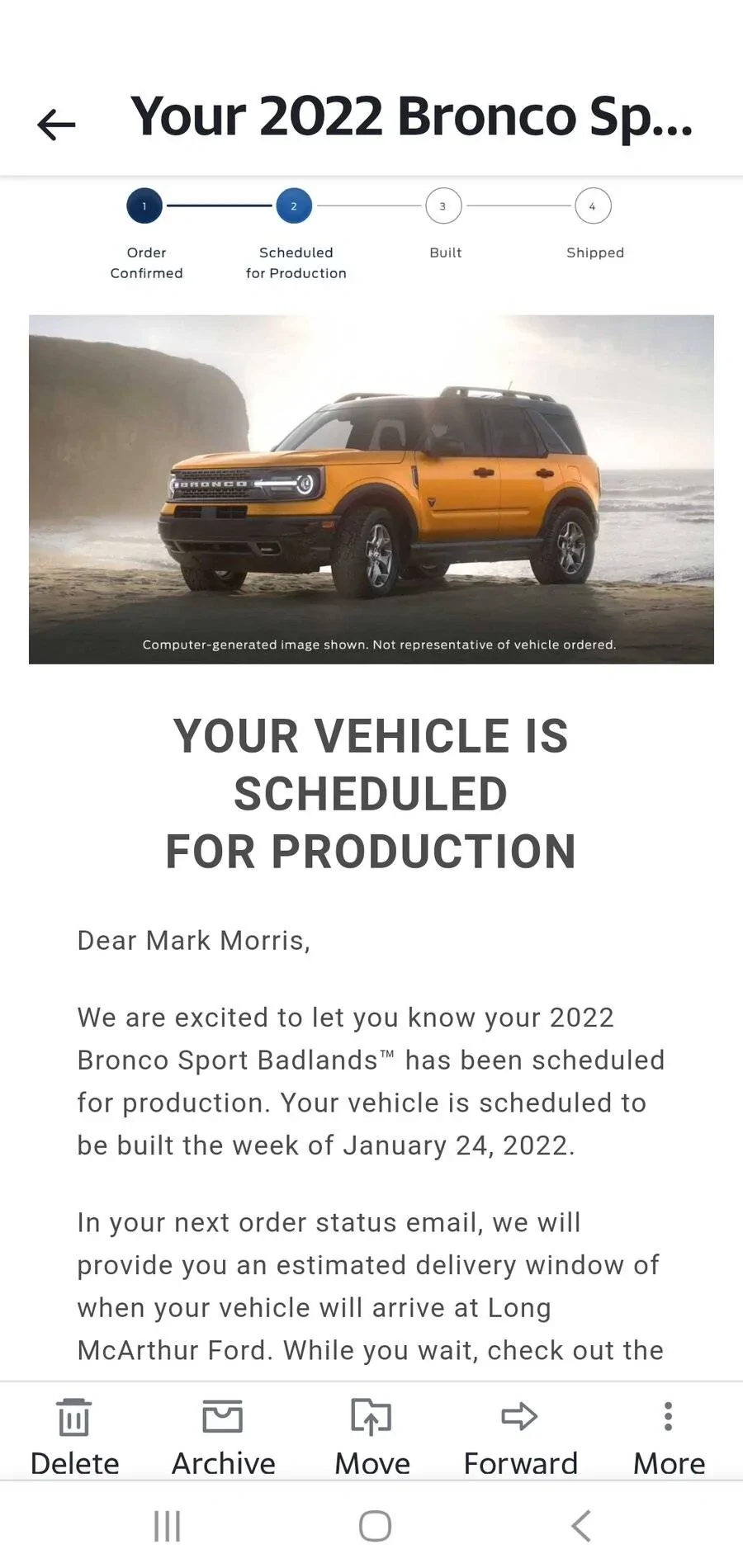Viewport: 743px width, 1568px height.
Task: Forward this email
Action: click(x=520, y=1436)
